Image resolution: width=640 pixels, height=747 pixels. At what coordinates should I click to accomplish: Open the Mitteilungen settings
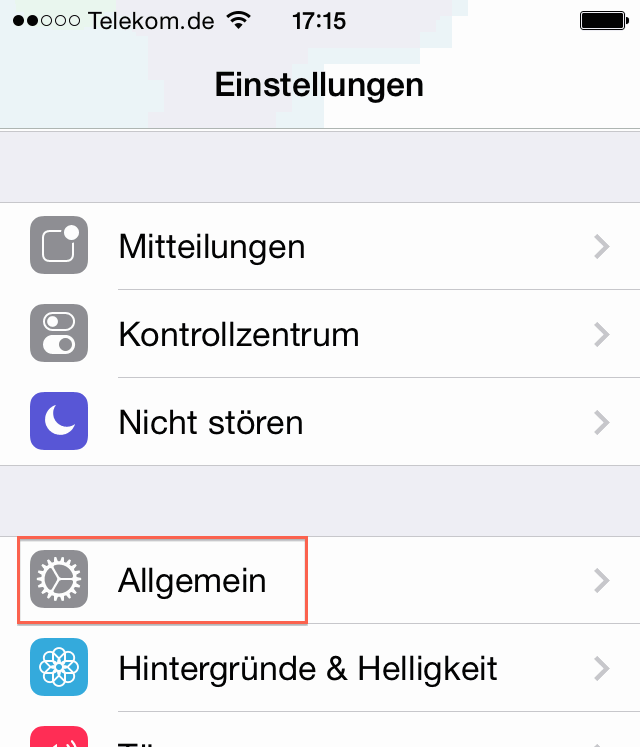coord(320,246)
